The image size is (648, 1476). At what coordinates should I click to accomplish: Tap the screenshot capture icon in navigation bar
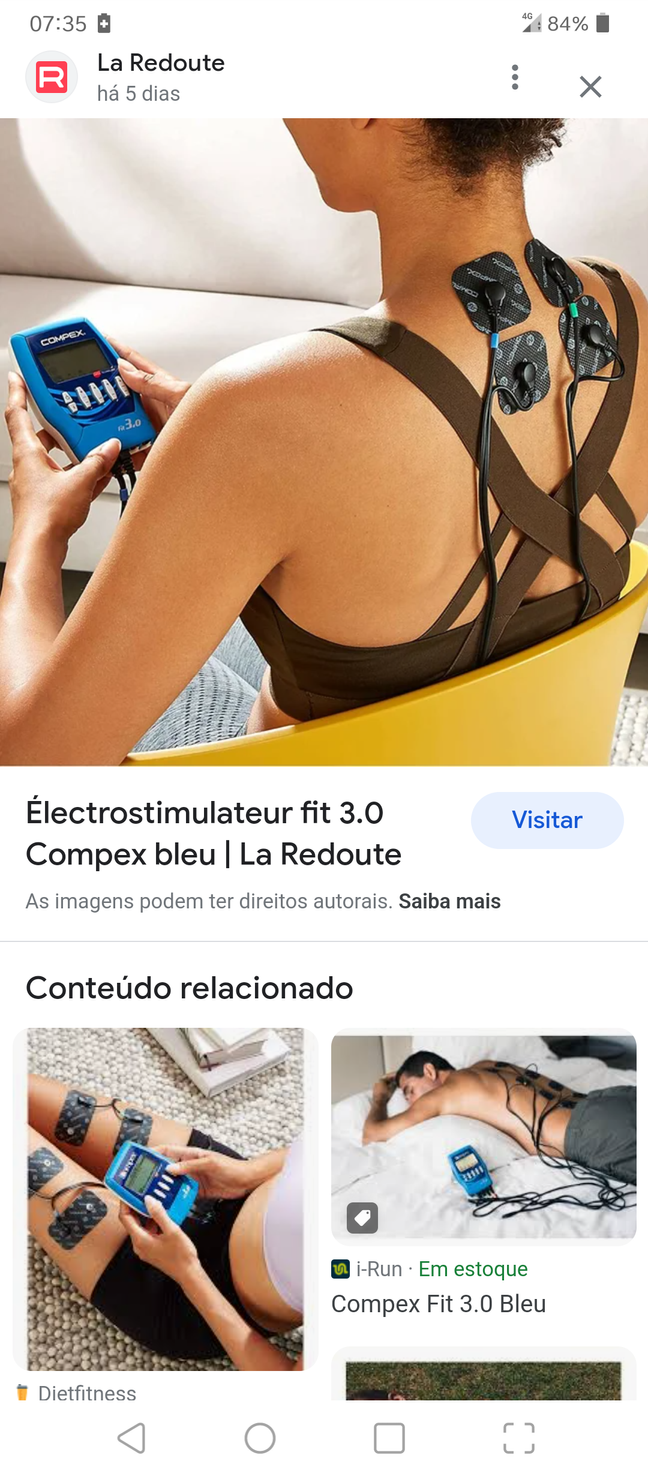click(518, 1438)
